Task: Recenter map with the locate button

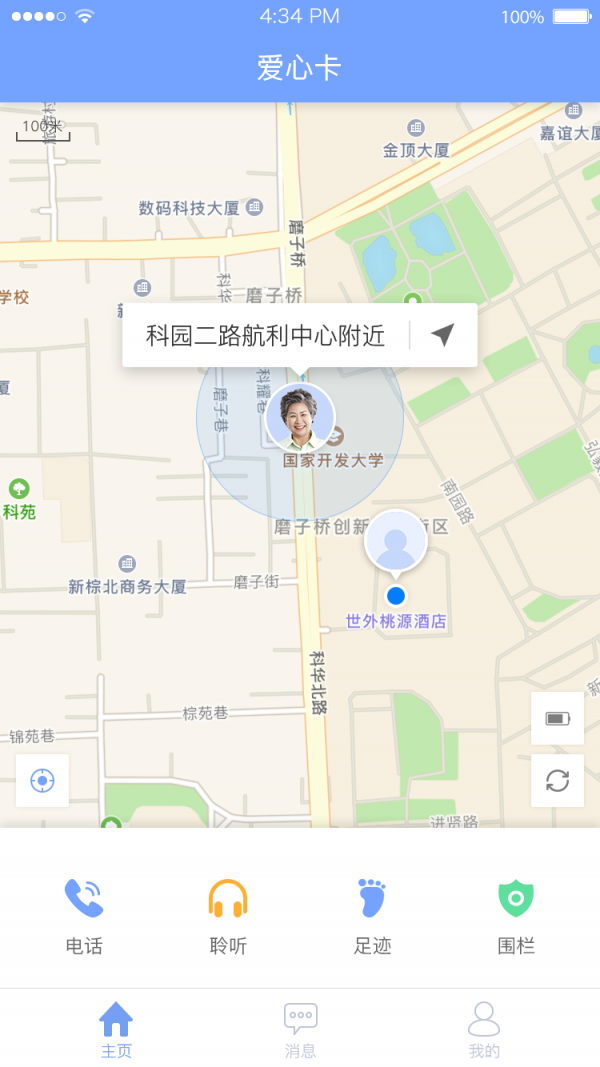Action: point(42,780)
